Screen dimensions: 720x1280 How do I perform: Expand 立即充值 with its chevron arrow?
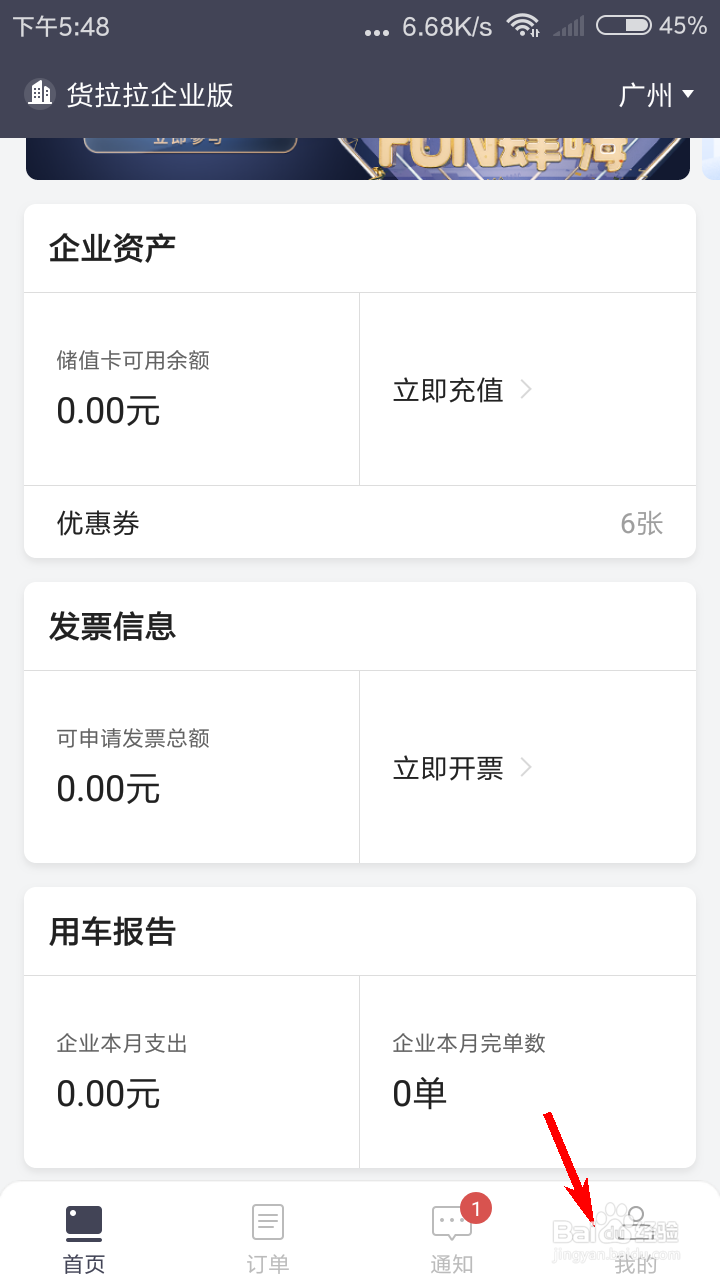coord(525,390)
